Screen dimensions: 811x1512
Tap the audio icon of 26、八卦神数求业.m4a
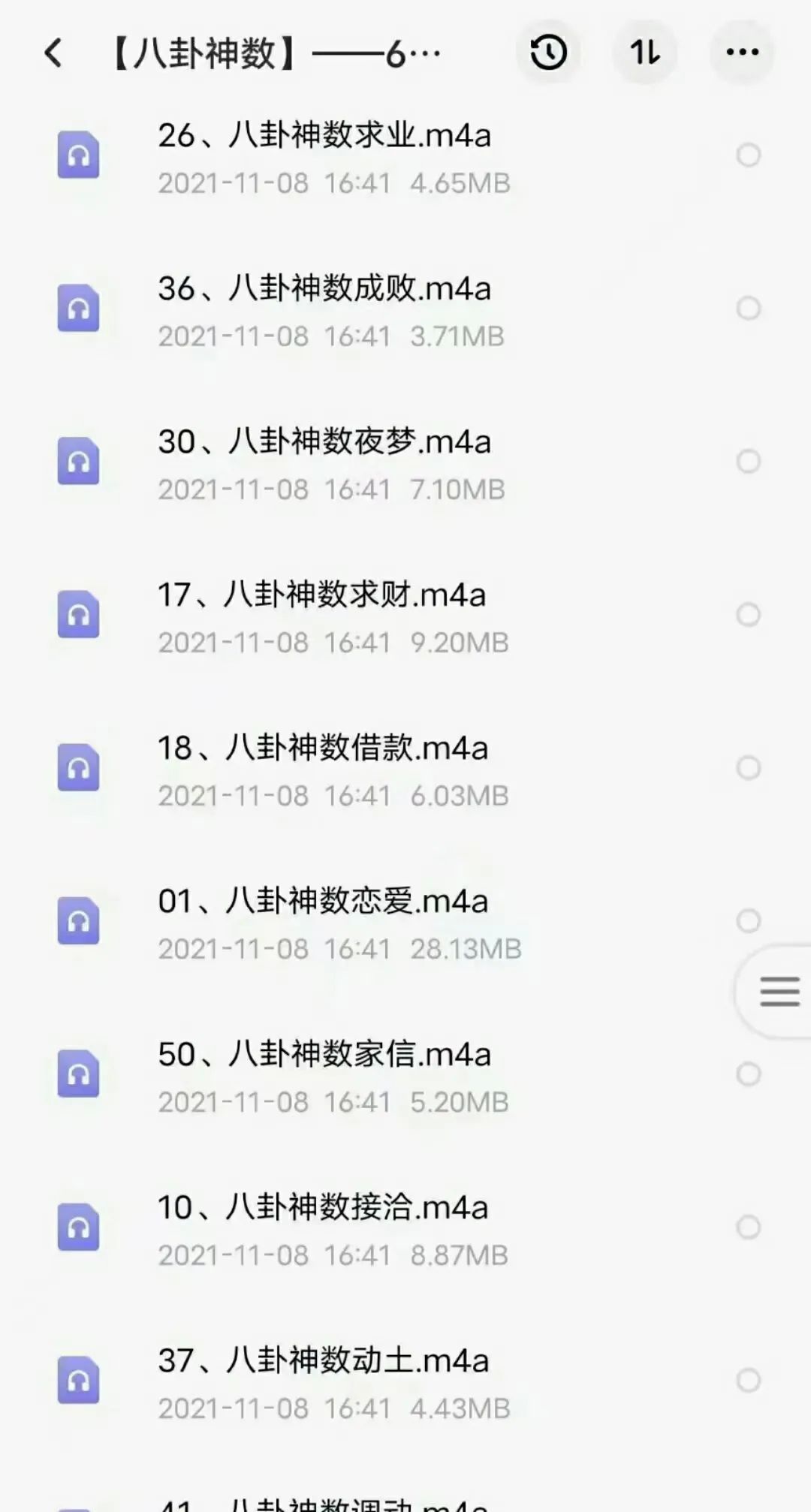(79, 155)
